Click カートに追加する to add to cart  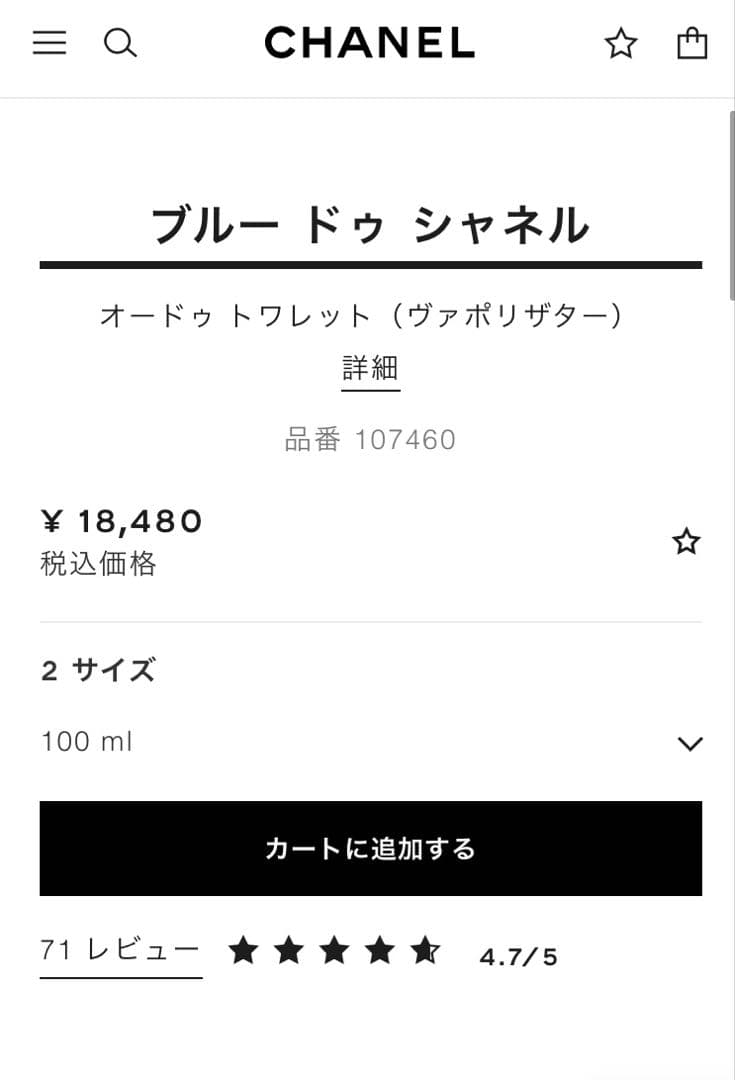(x=371, y=848)
